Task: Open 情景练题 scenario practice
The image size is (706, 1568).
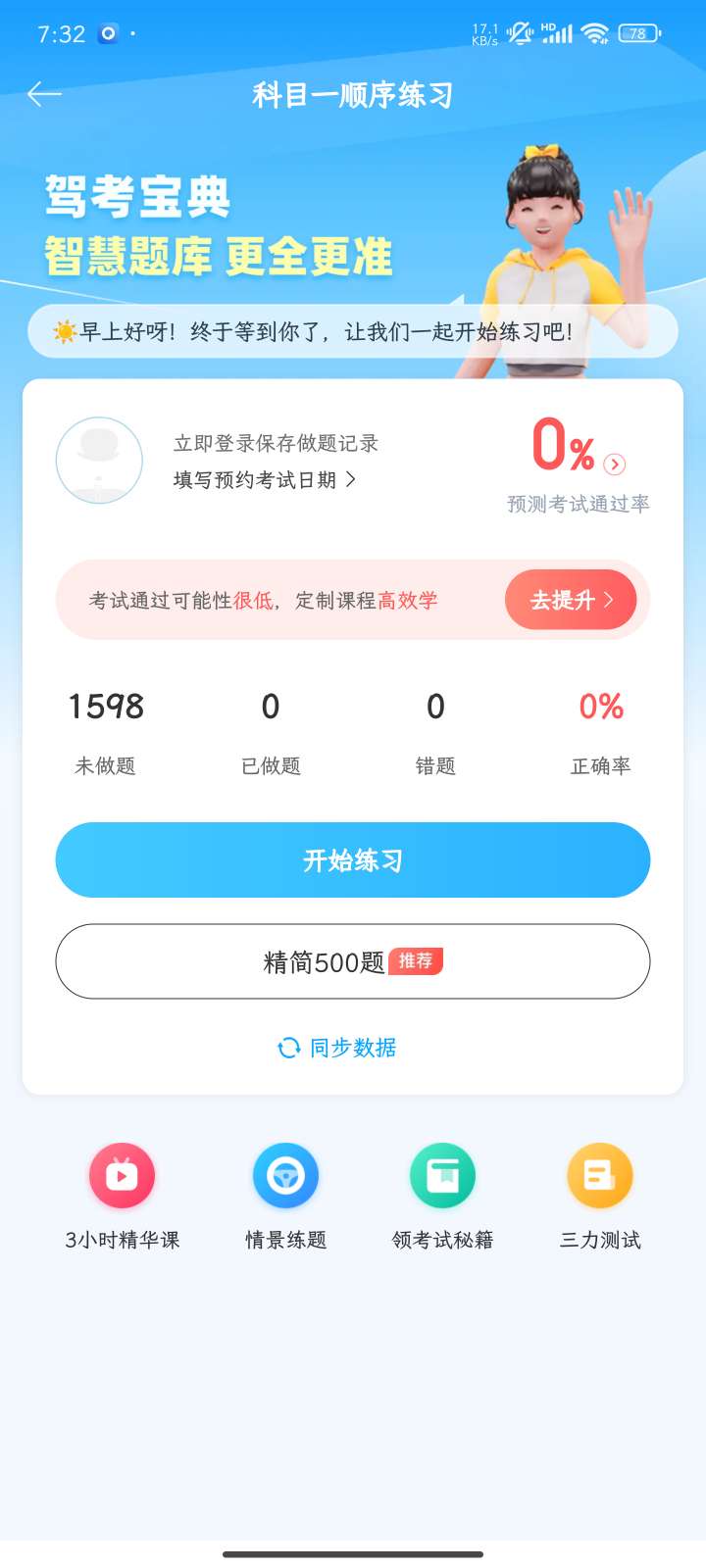Action: pyautogui.click(x=285, y=1176)
